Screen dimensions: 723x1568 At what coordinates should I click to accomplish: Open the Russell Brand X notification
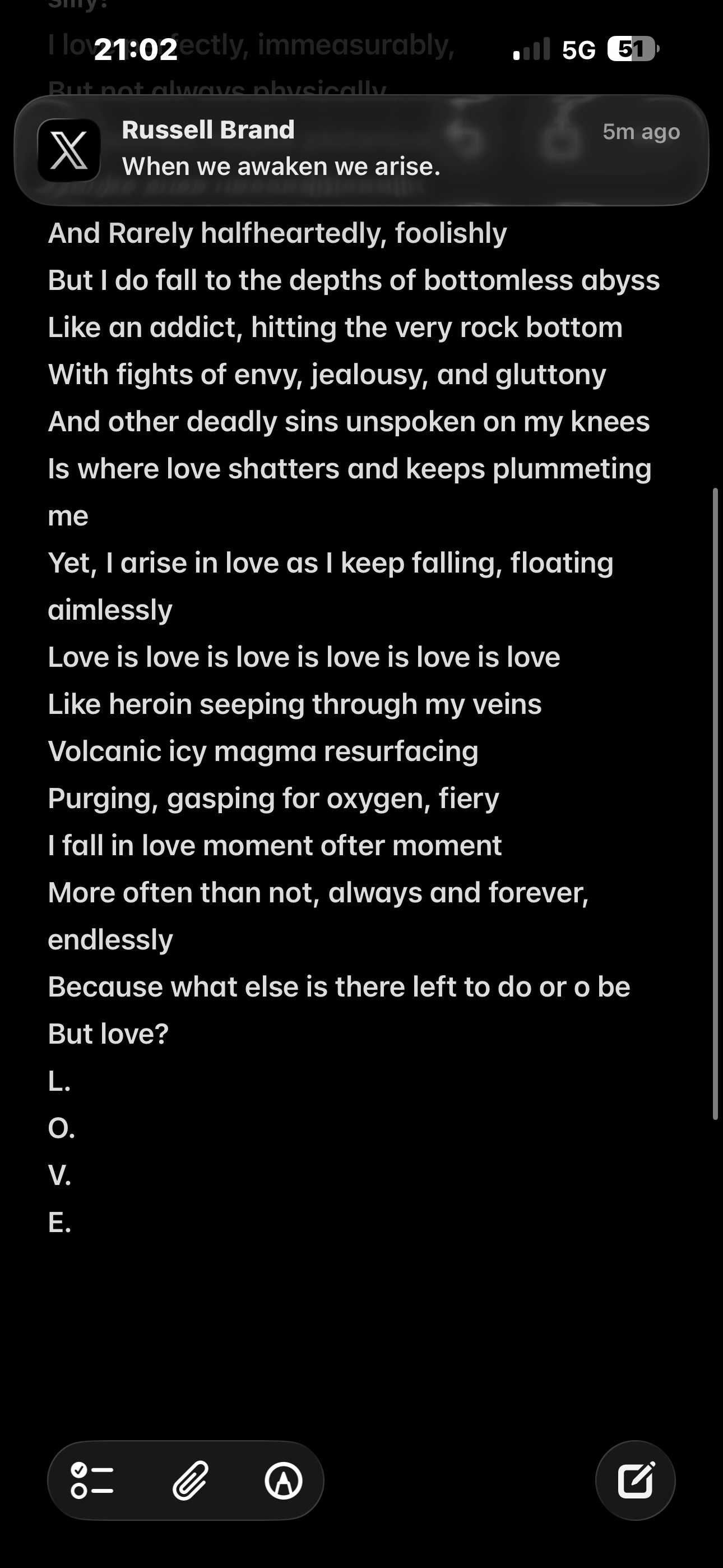[361, 150]
